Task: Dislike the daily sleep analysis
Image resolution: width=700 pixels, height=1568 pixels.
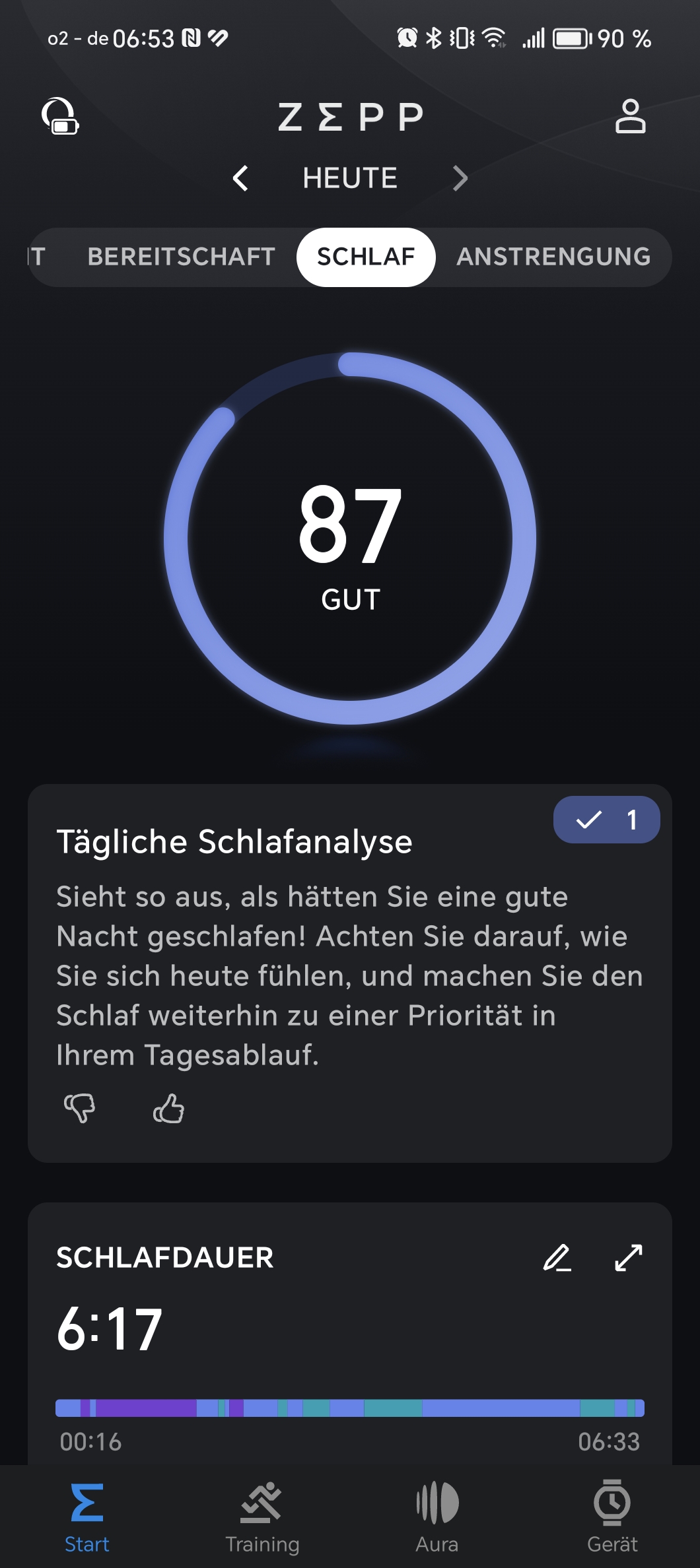Action: pyautogui.click(x=79, y=1108)
